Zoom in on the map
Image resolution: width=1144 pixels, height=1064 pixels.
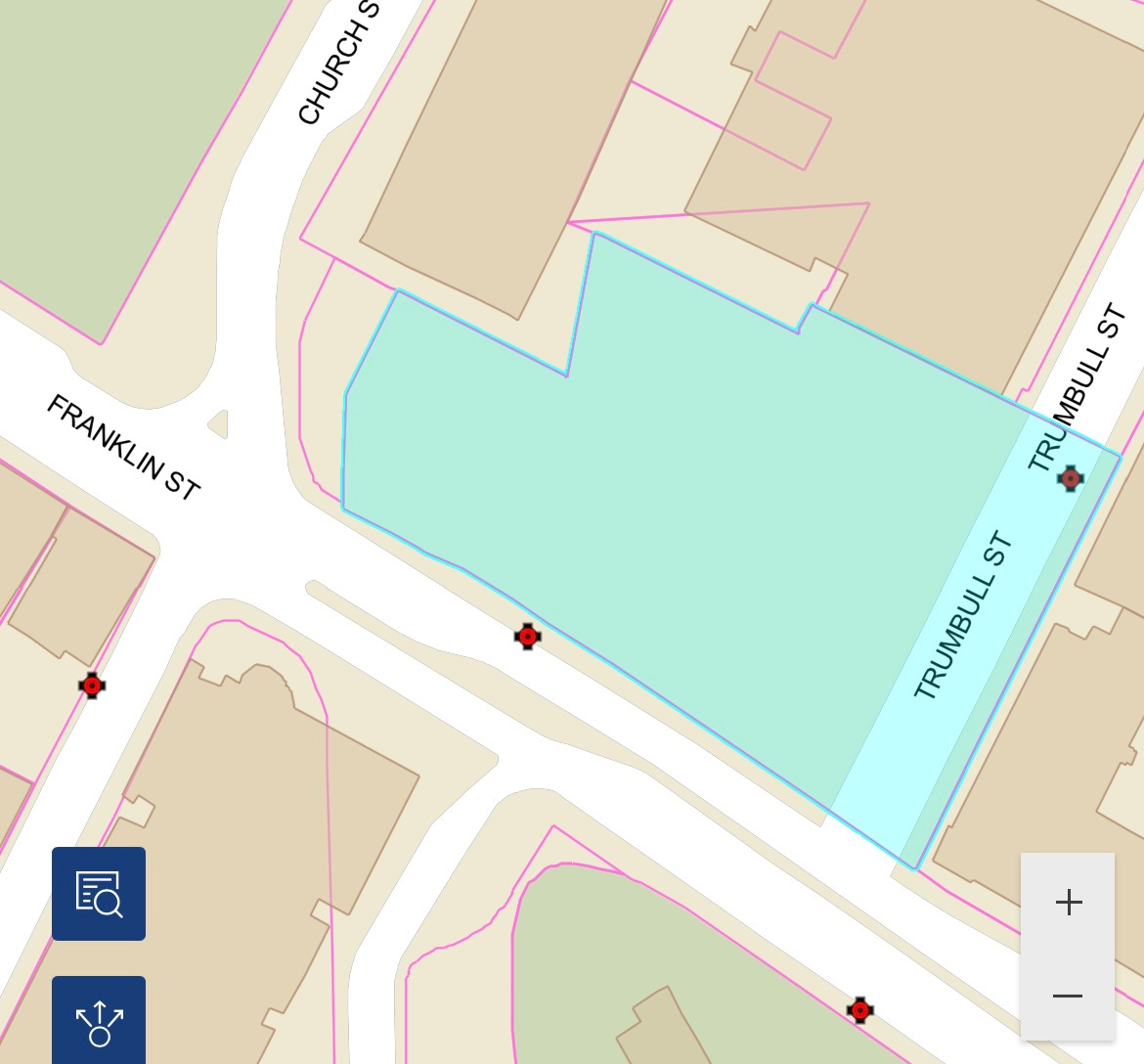click(x=1068, y=901)
